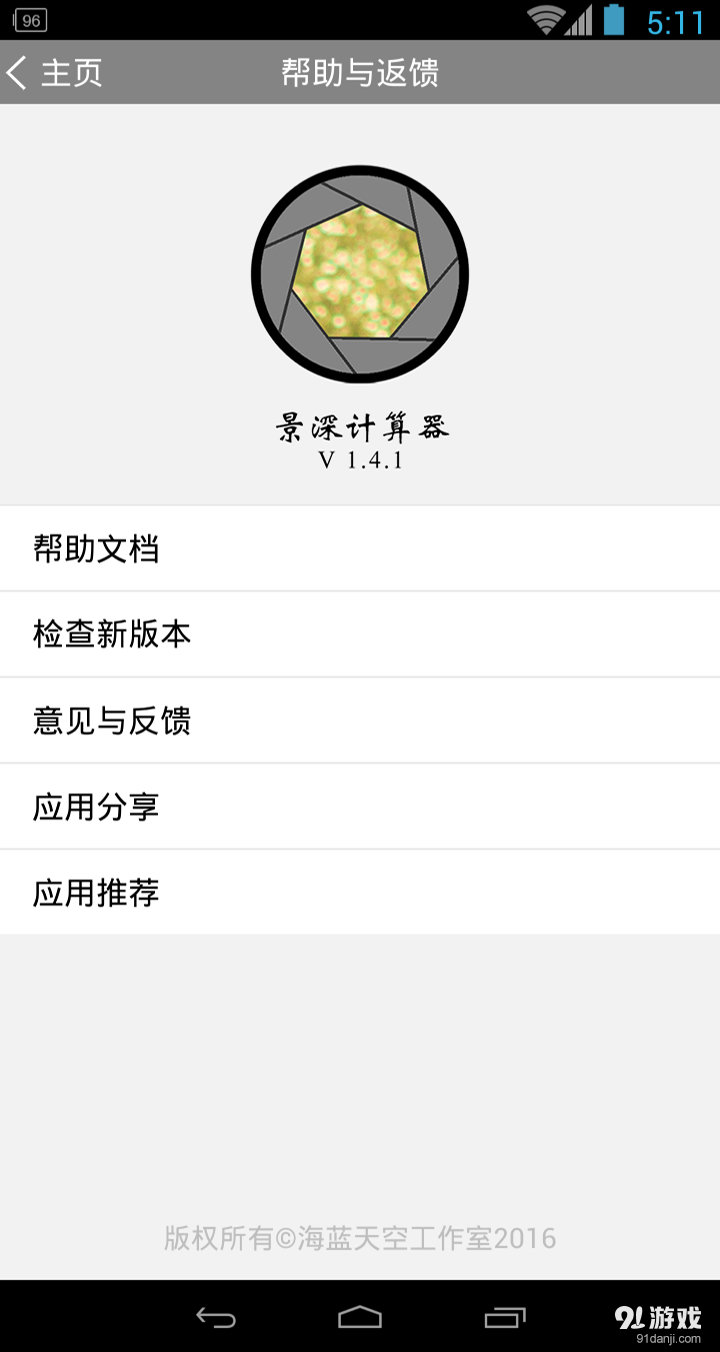Tap the version label V 1.4.1
This screenshot has height=1352, width=720.
click(360, 462)
